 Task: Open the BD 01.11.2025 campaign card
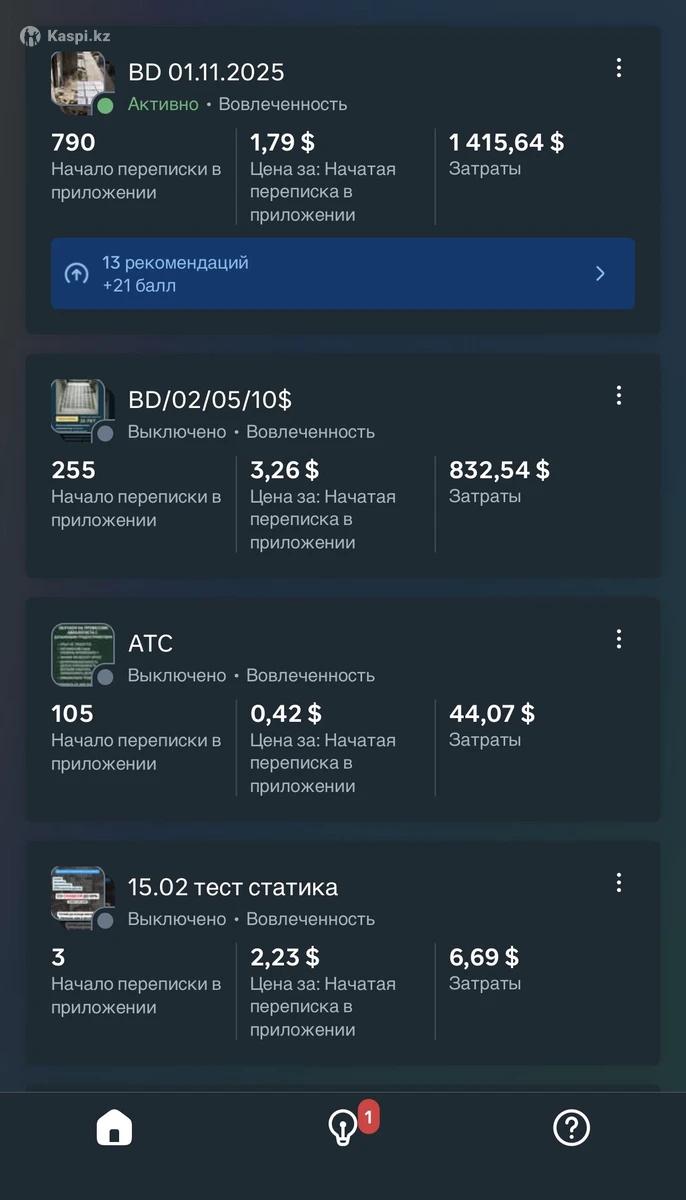[x=206, y=72]
